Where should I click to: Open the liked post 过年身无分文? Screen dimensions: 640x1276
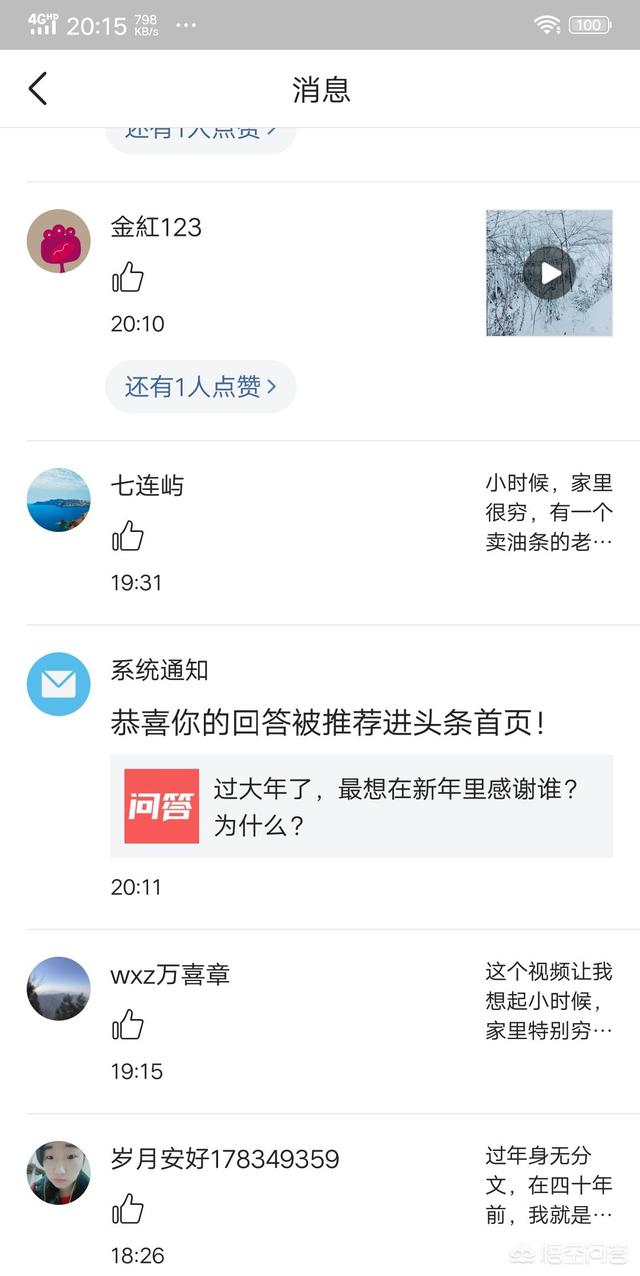coord(549,1186)
